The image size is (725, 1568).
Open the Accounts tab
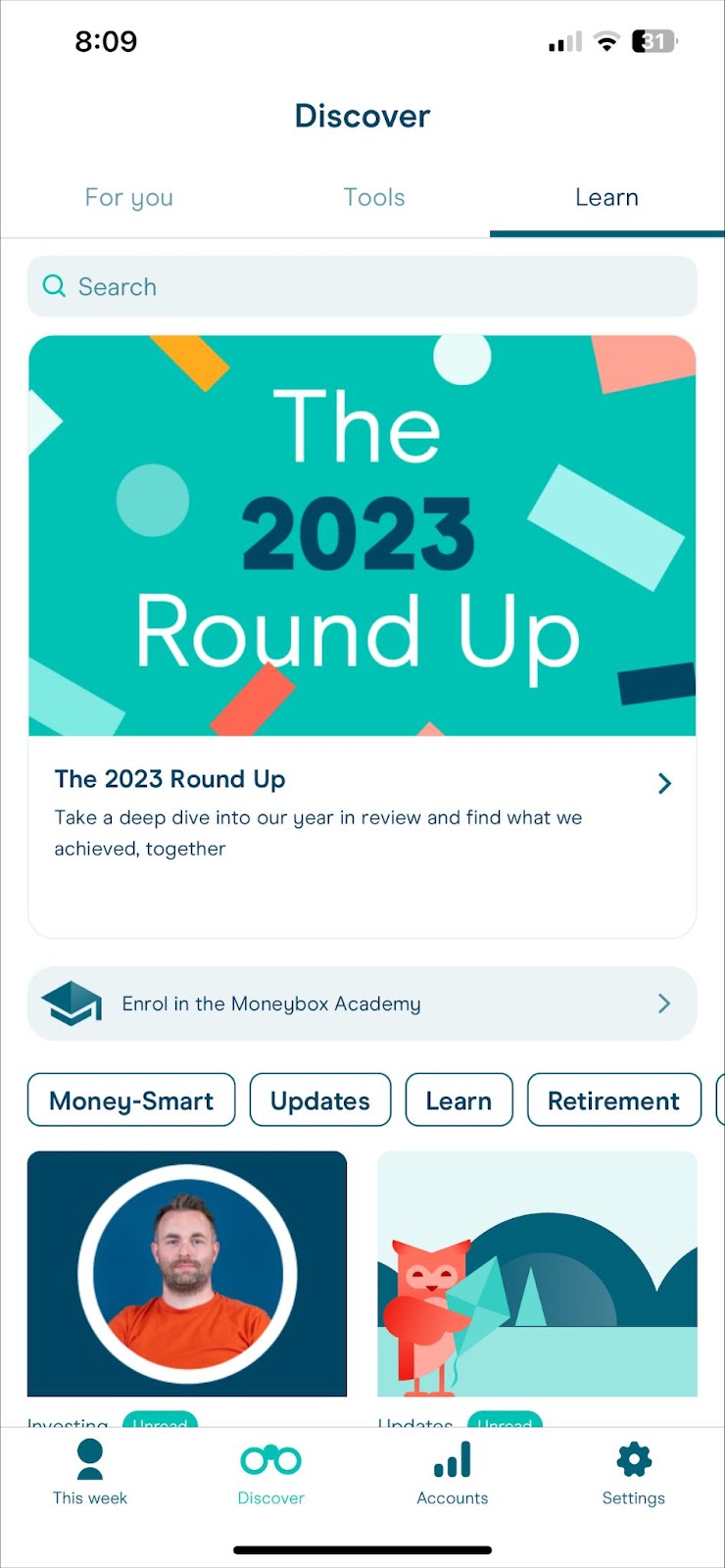(453, 1471)
